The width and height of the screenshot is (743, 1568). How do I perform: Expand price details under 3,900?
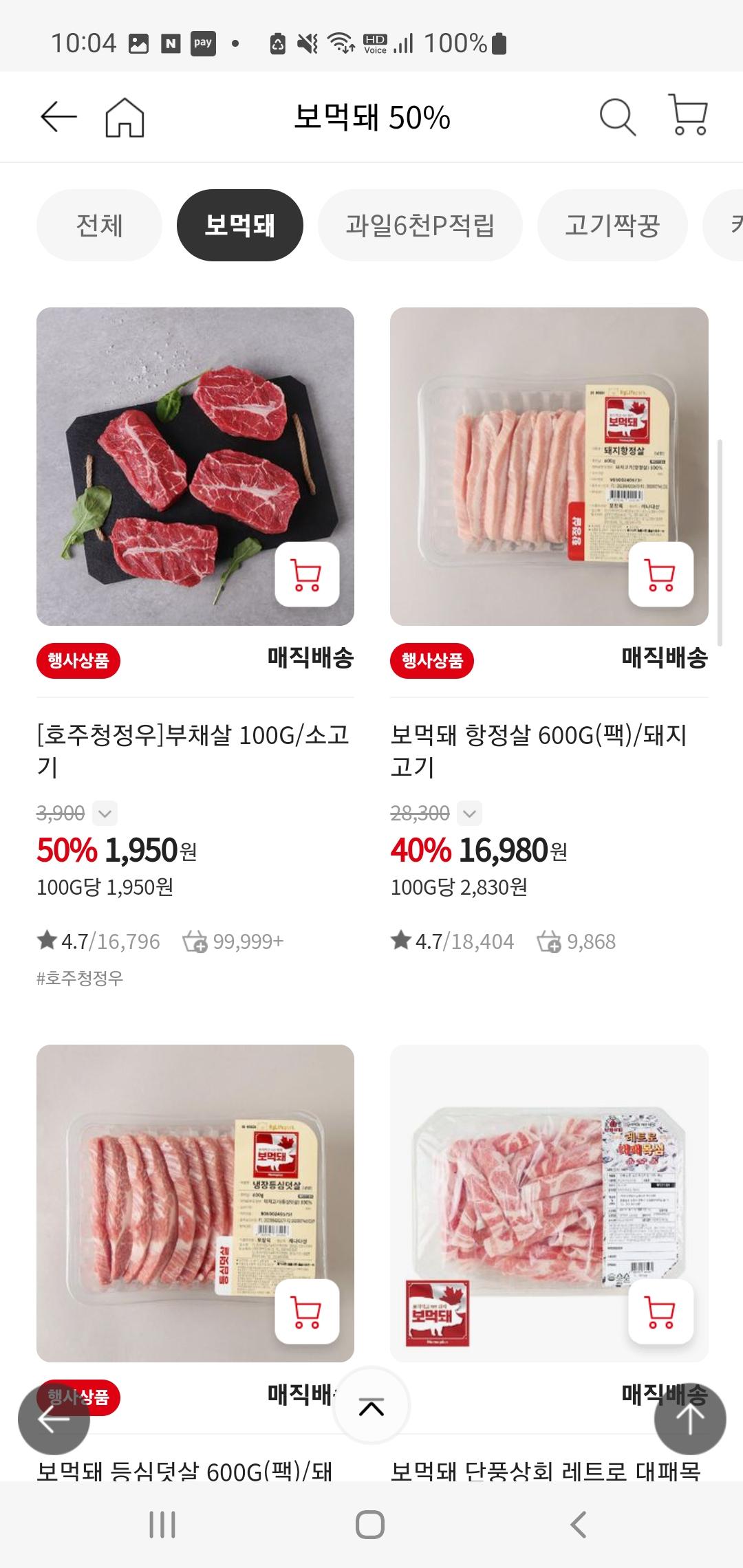click(105, 814)
